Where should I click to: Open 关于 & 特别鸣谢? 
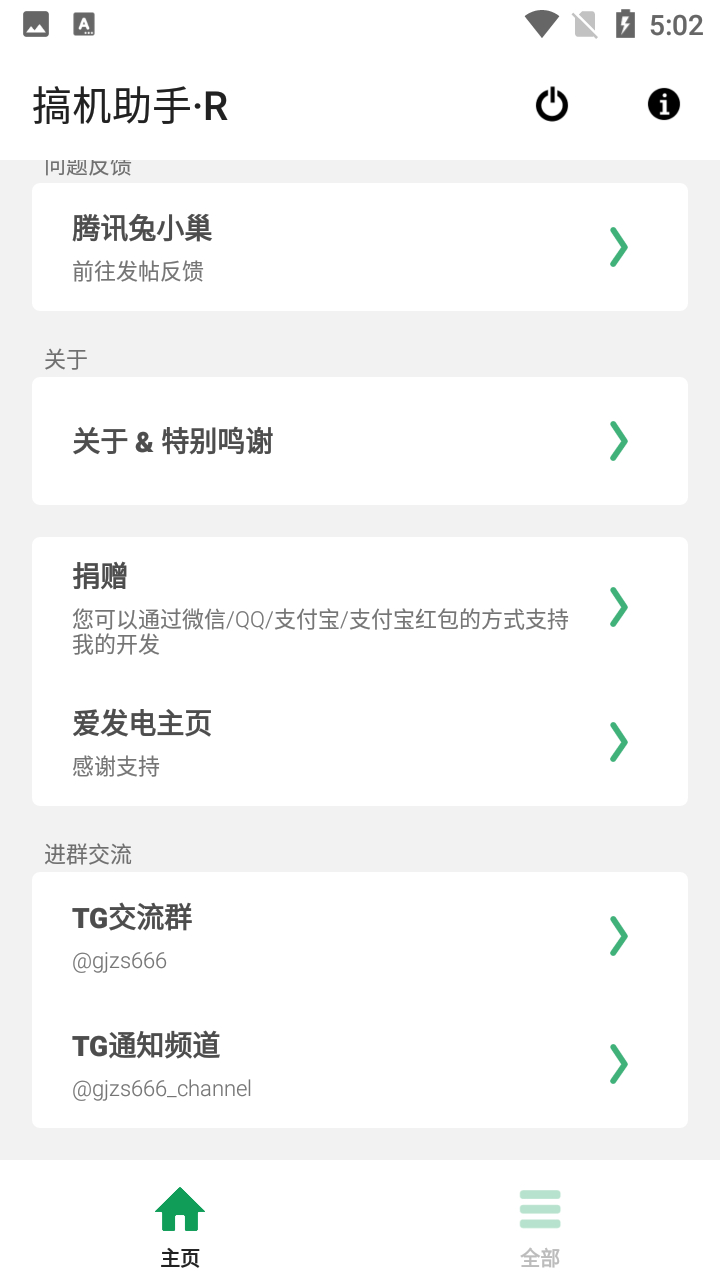[360, 441]
